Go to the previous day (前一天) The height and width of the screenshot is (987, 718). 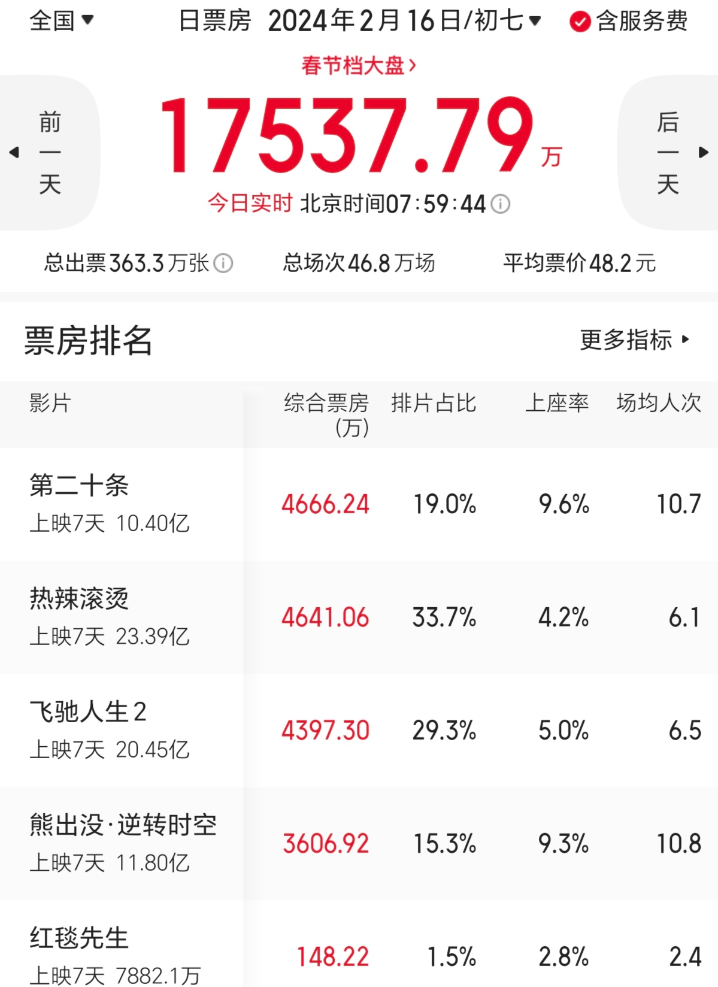50,153
